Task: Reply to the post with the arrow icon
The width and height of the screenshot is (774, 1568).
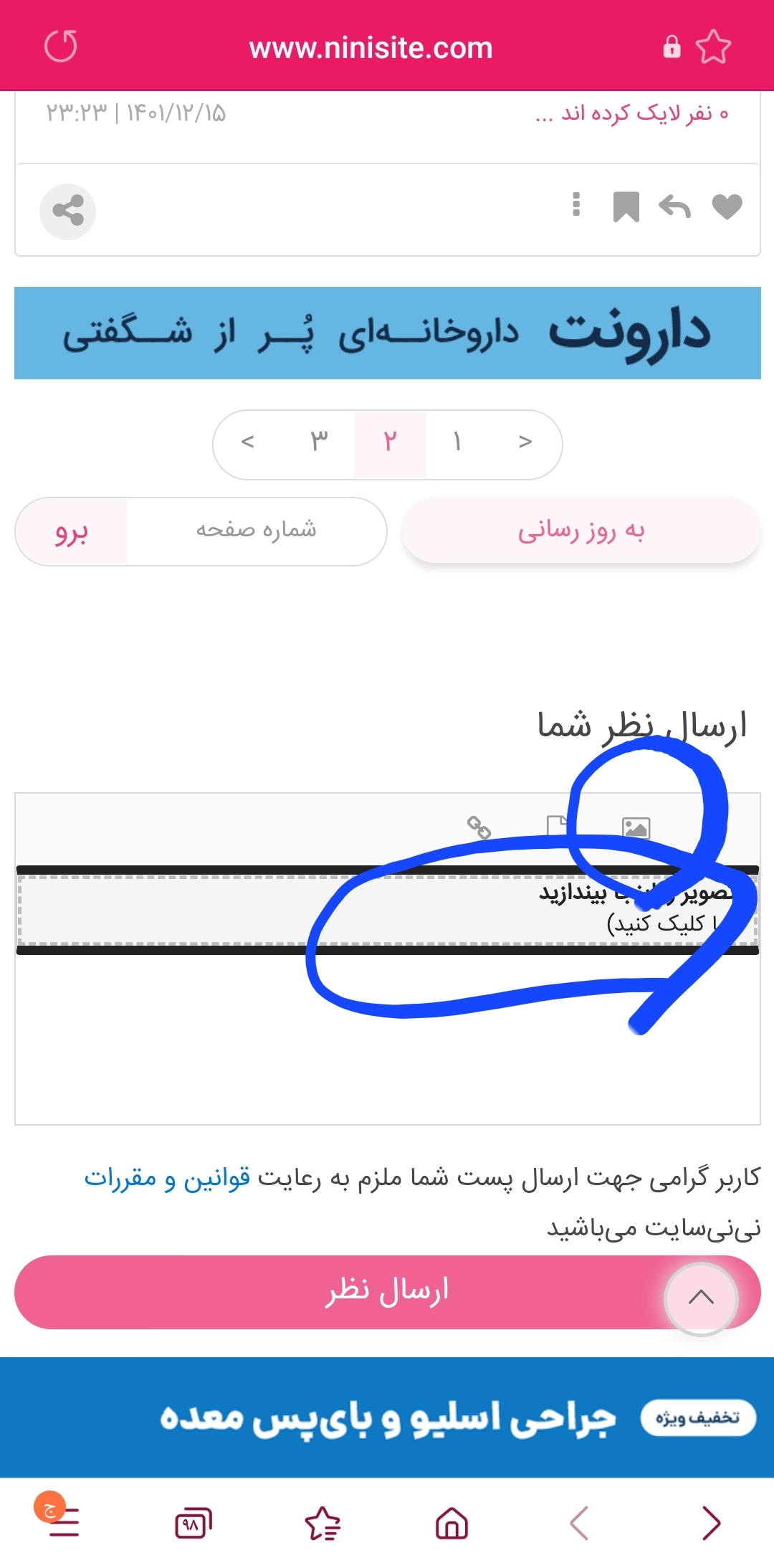Action: click(x=674, y=207)
